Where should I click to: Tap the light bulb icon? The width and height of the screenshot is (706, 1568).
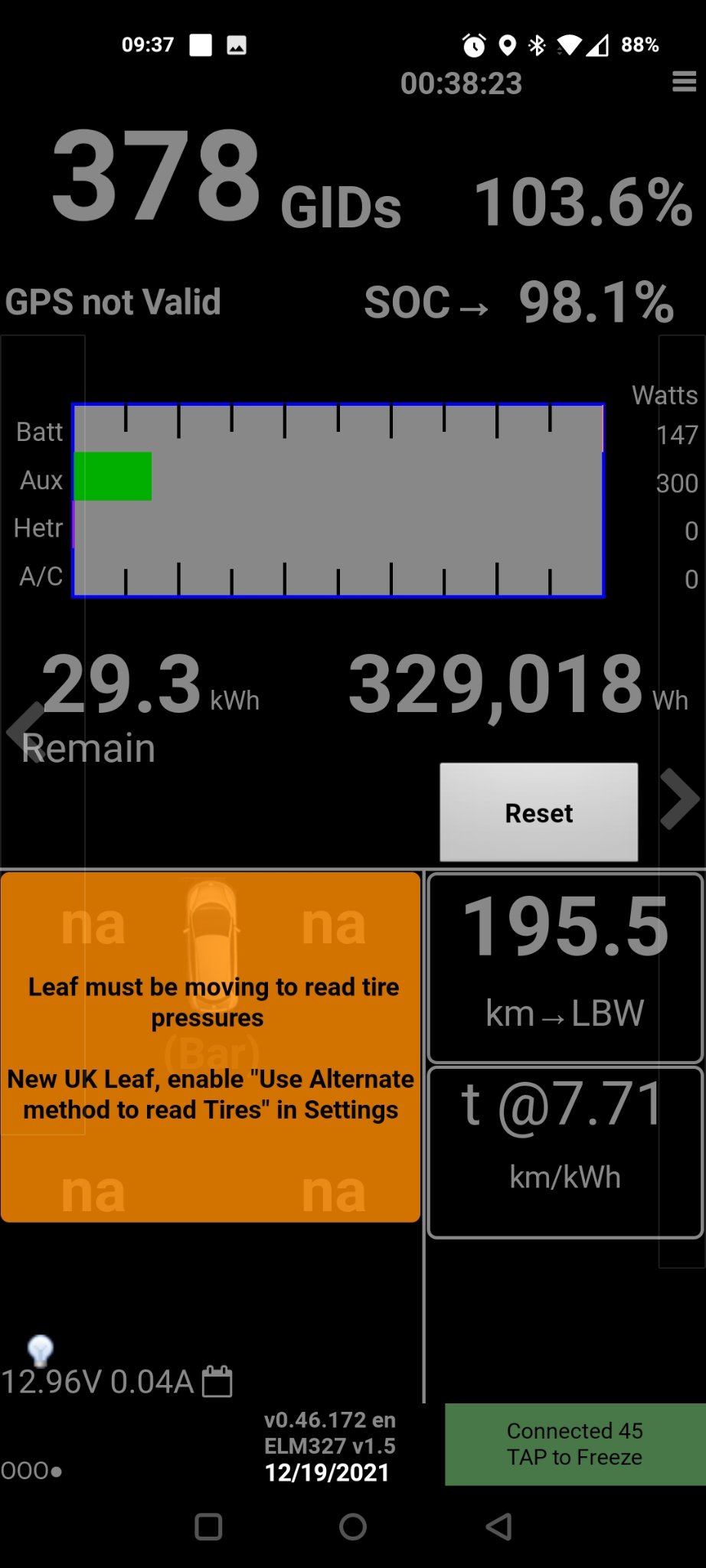click(x=40, y=1350)
